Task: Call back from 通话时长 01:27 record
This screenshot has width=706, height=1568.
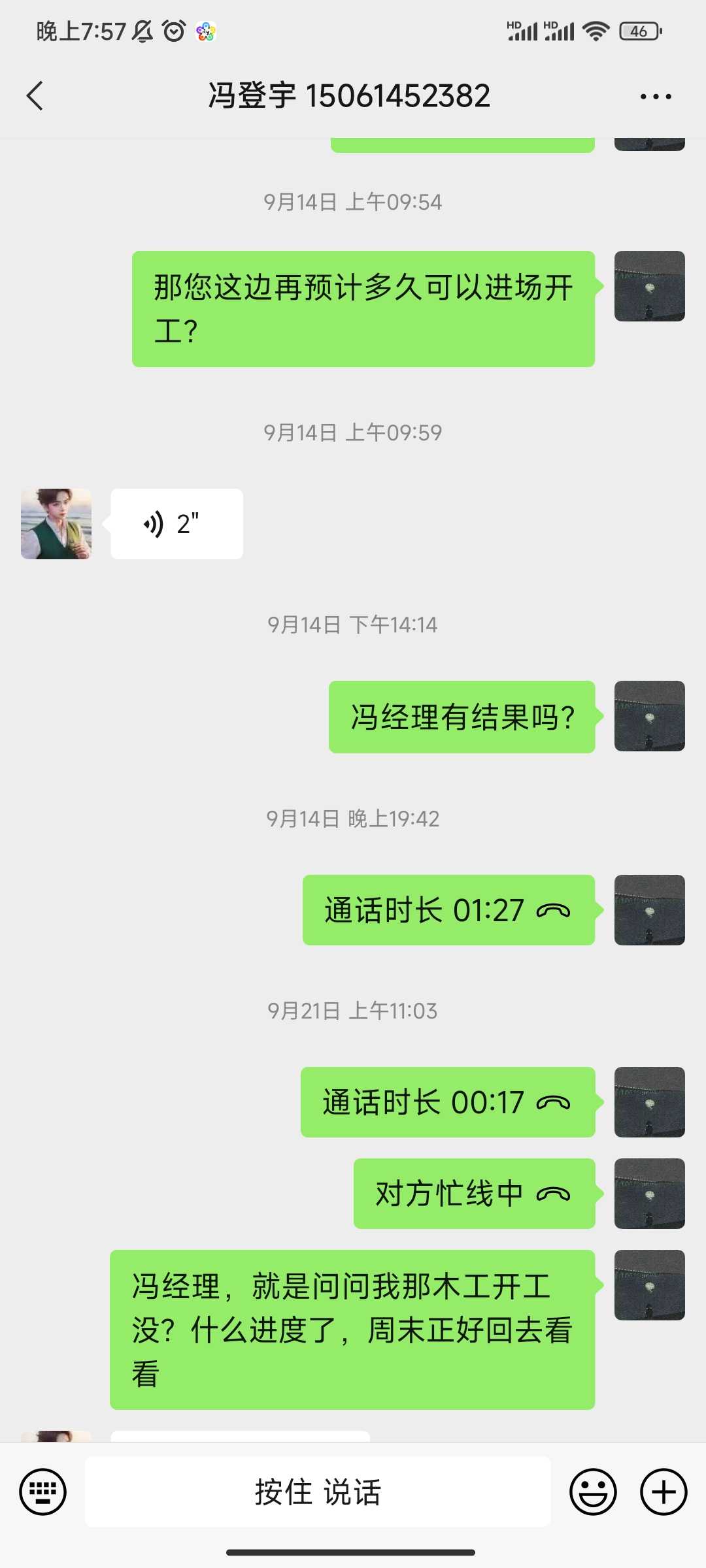Action: 448,910
